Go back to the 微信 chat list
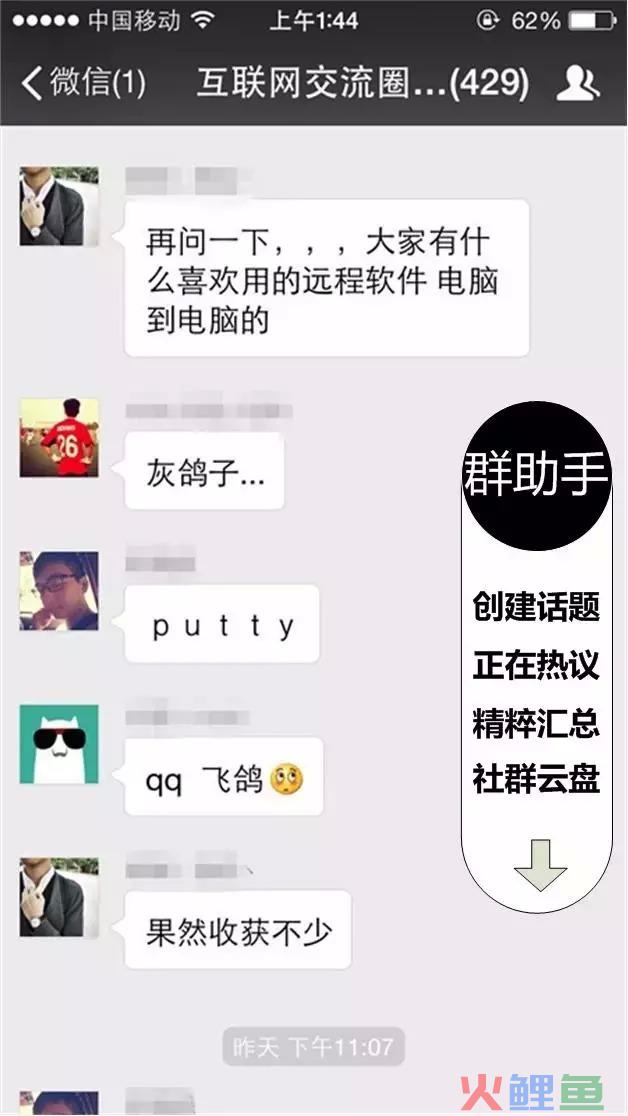 83,83
